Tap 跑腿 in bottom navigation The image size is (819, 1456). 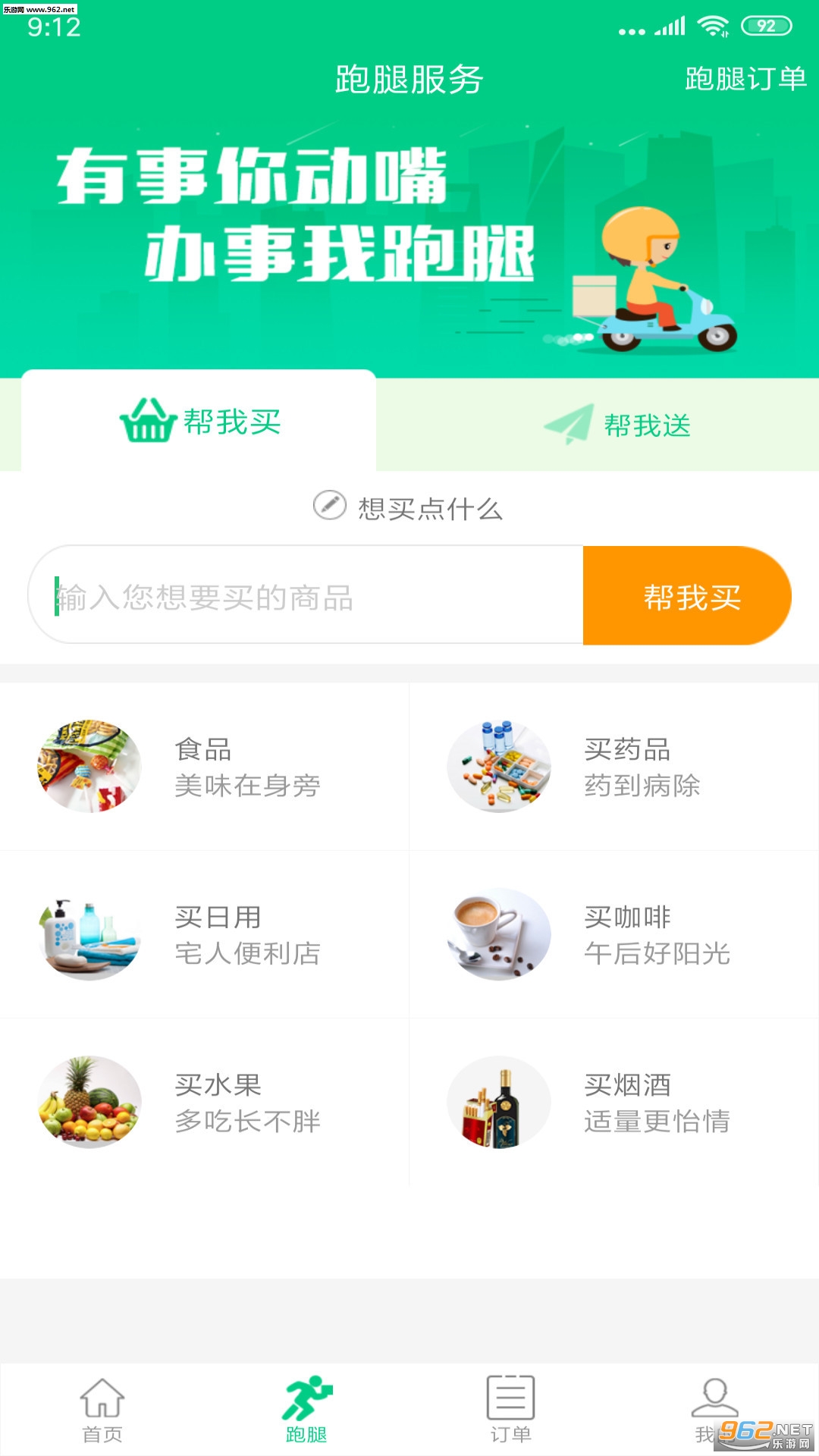point(306,1410)
